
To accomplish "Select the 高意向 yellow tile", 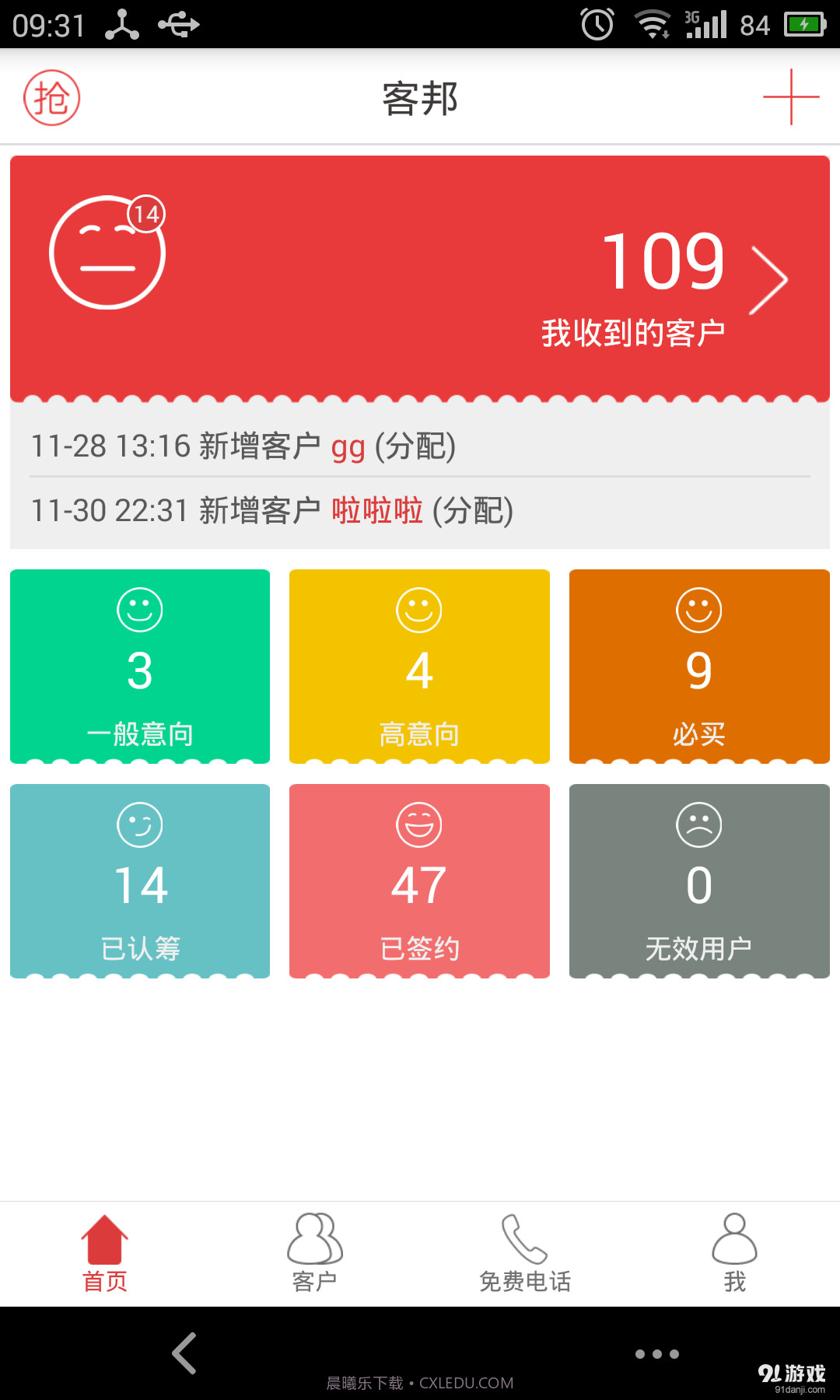I will tap(419, 667).
